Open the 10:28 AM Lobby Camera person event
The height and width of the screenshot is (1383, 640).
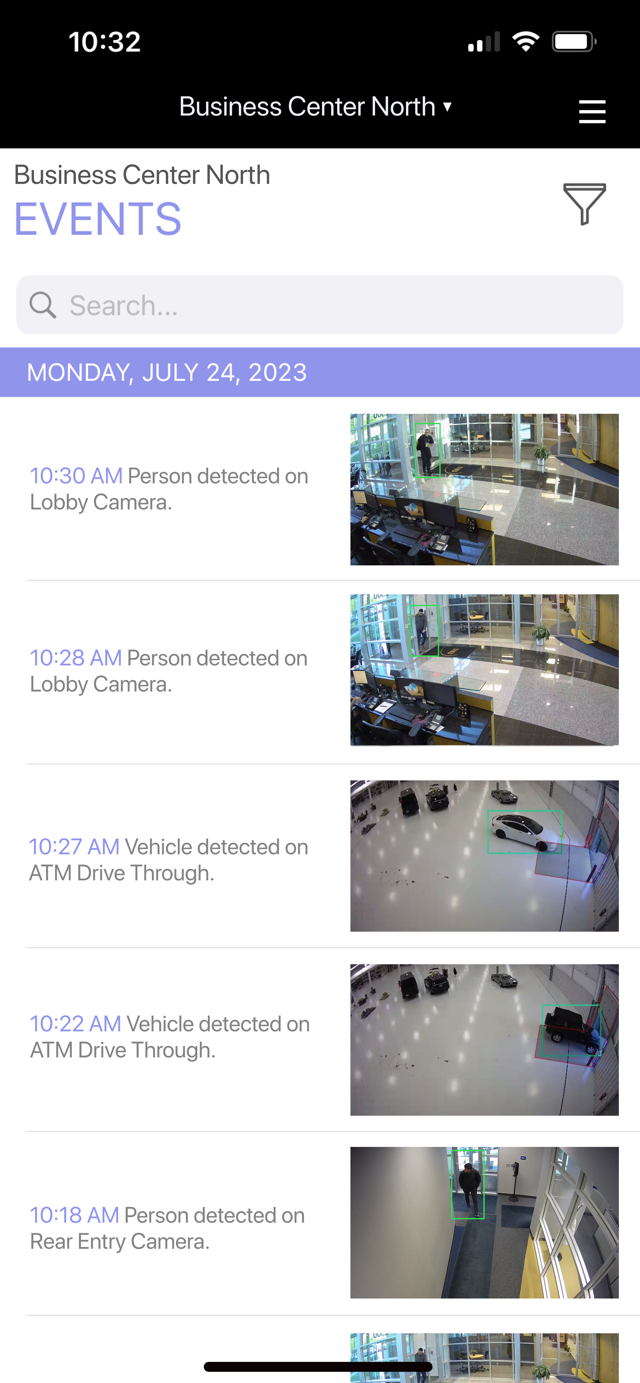tap(320, 671)
